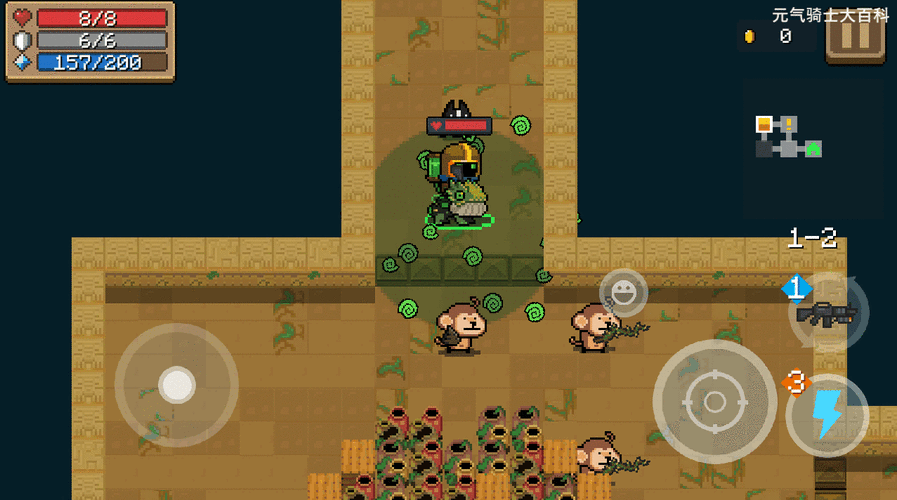Tap the virtual movement joystick

pos(177,384)
